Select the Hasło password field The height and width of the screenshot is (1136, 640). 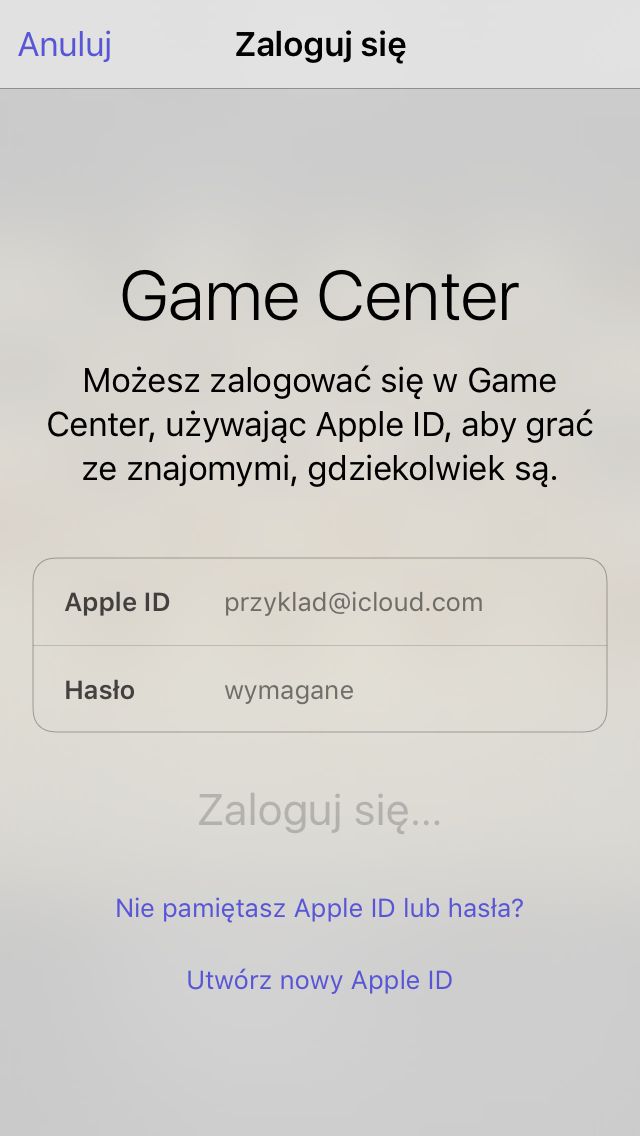point(320,689)
